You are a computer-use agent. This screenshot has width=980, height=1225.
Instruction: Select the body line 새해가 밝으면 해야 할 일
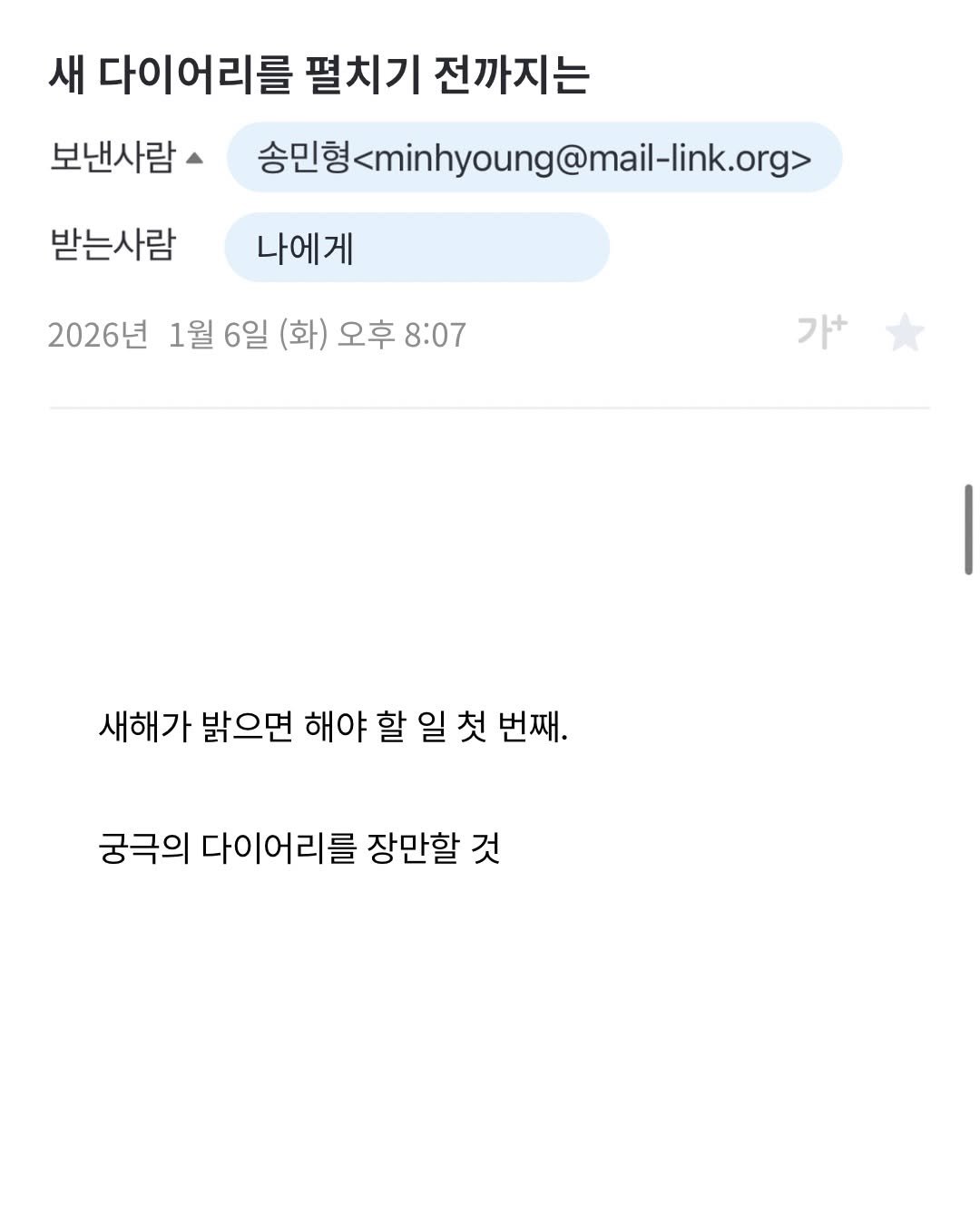pyautogui.click(x=338, y=726)
